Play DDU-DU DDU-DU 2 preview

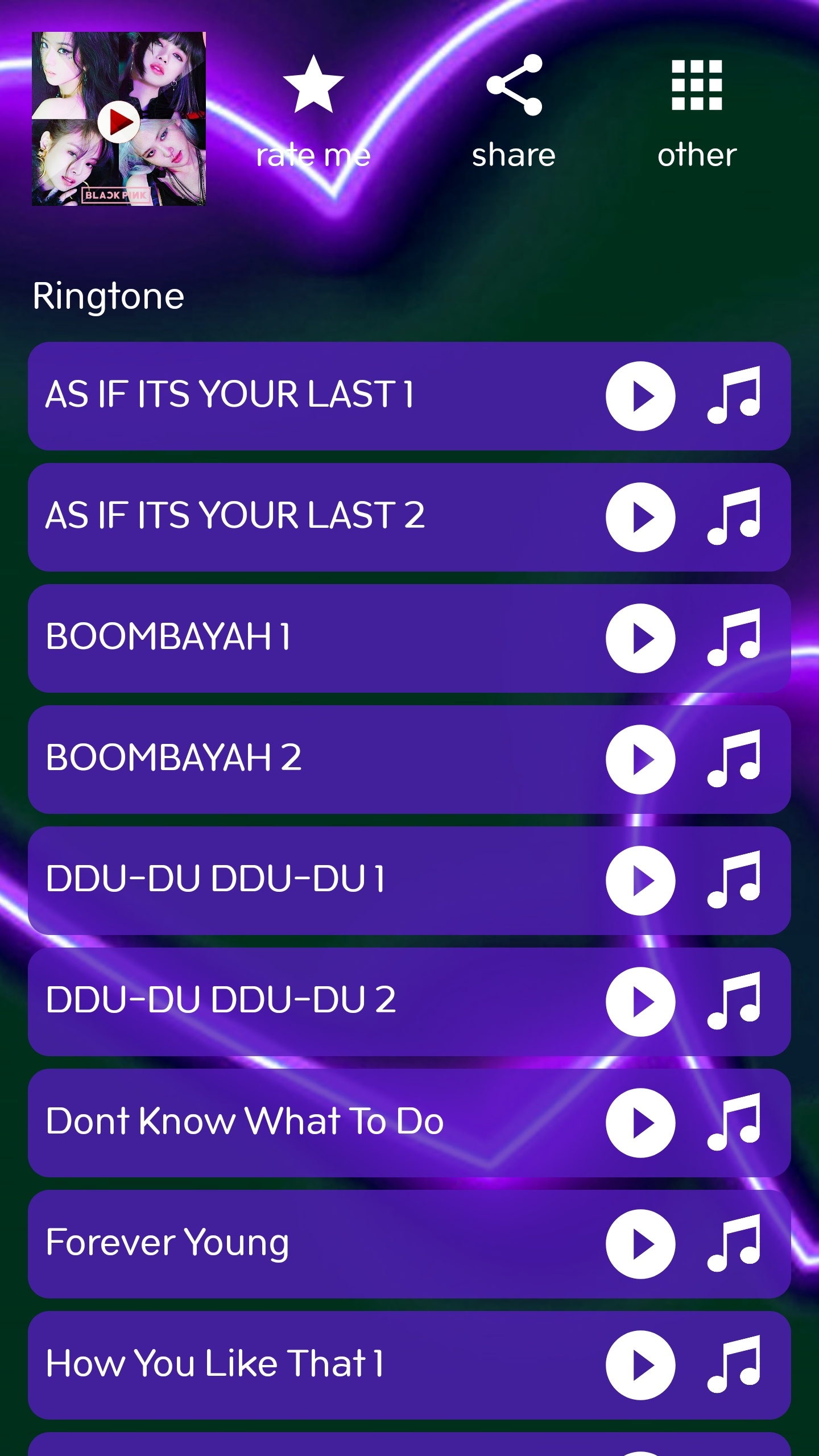(640, 1002)
